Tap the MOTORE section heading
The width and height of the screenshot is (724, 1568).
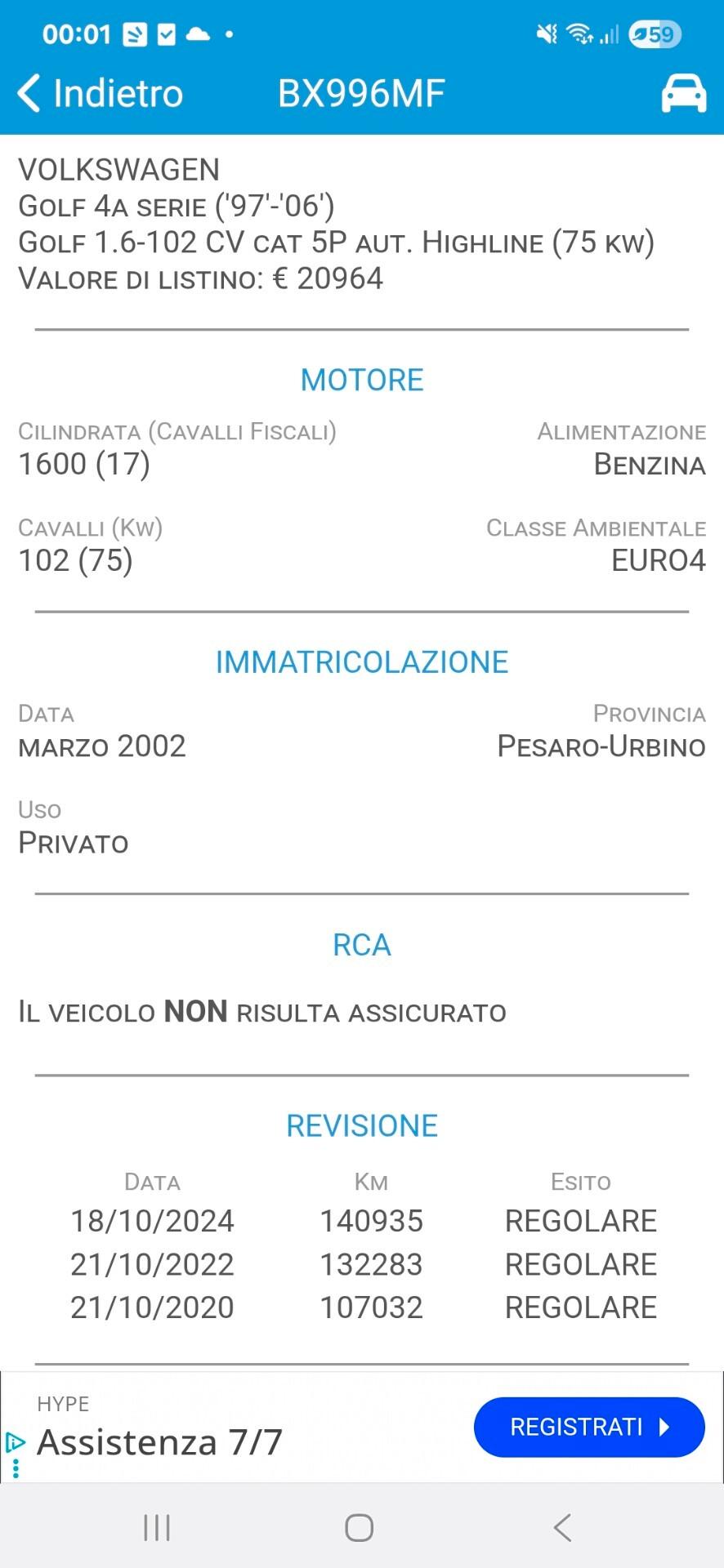362,379
